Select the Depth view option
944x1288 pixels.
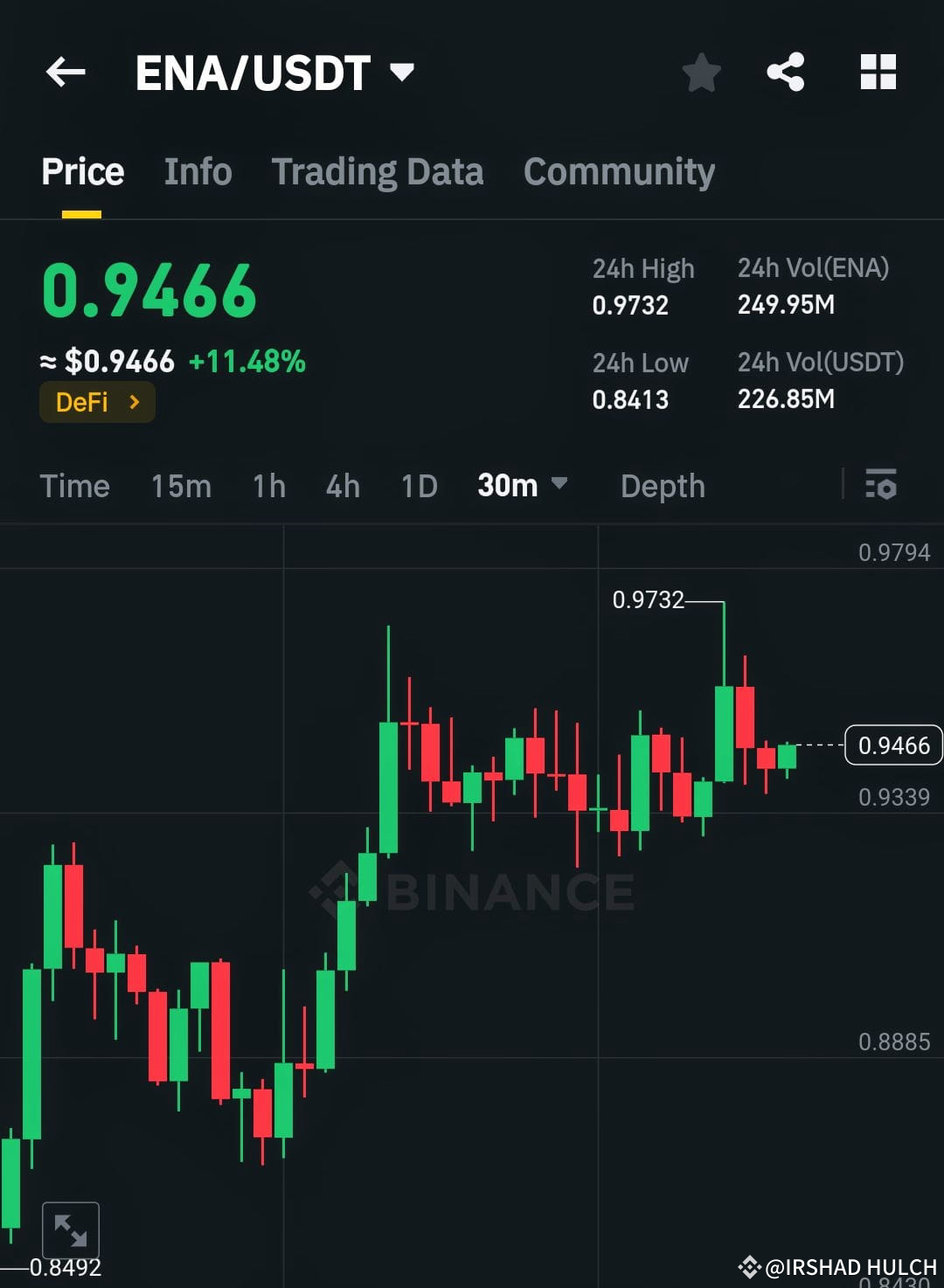[x=663, y=486]
